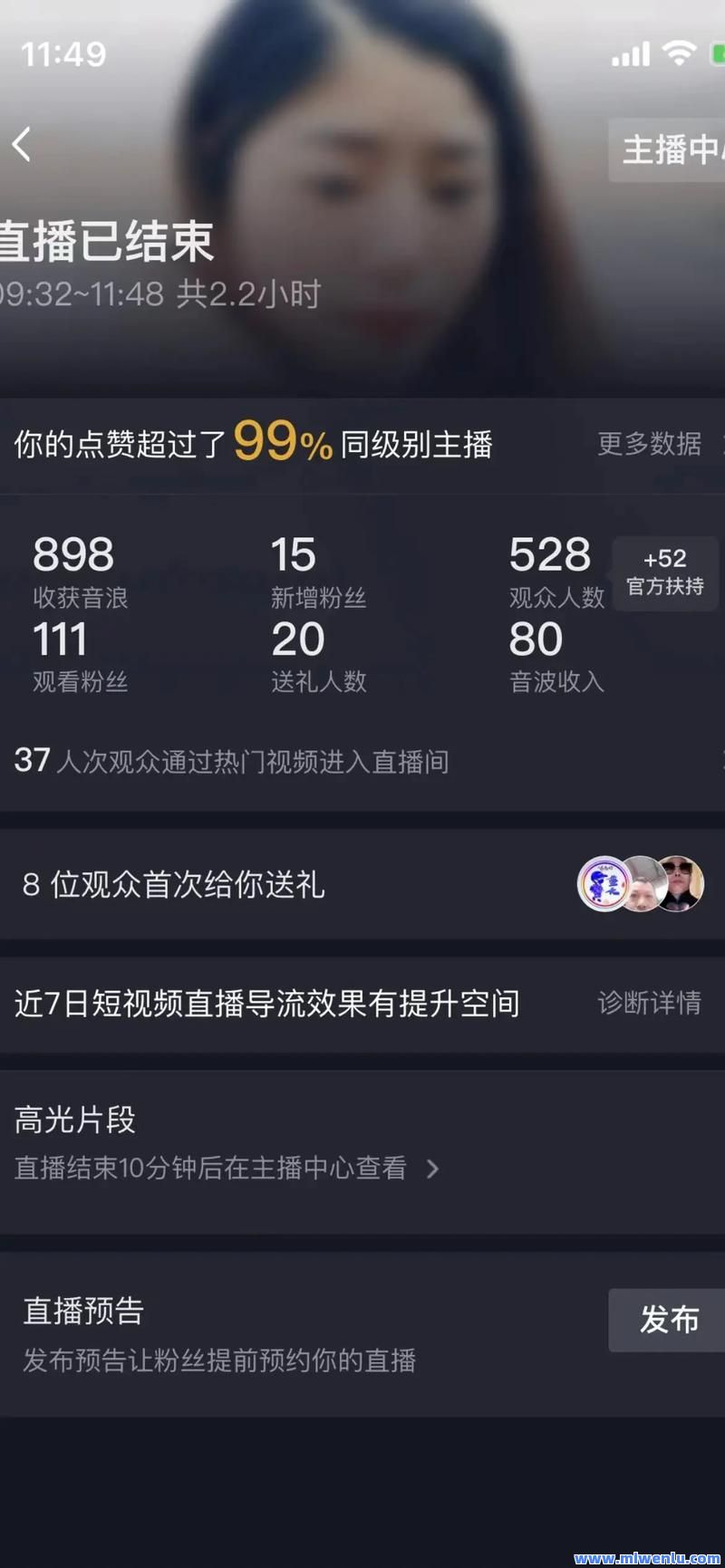Open 更多数据 for more stats
Viewport: 725px width, 1568px height.
[x=650, y=444]
